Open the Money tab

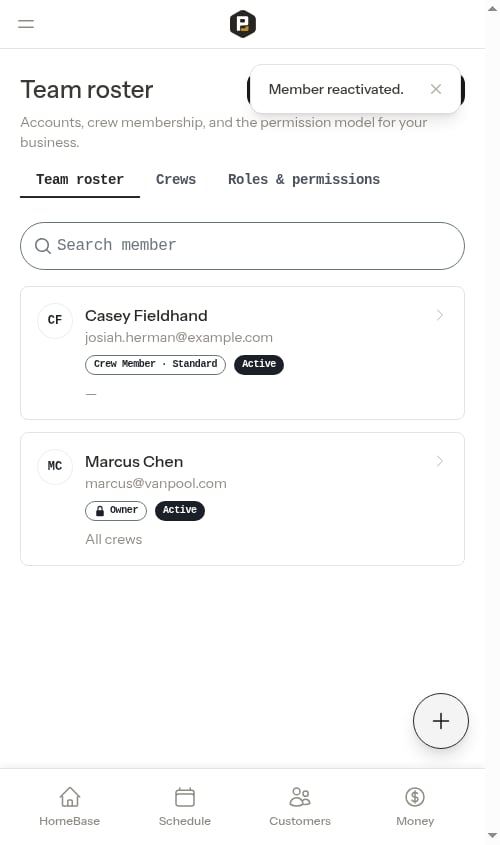[x=415, y=806]
